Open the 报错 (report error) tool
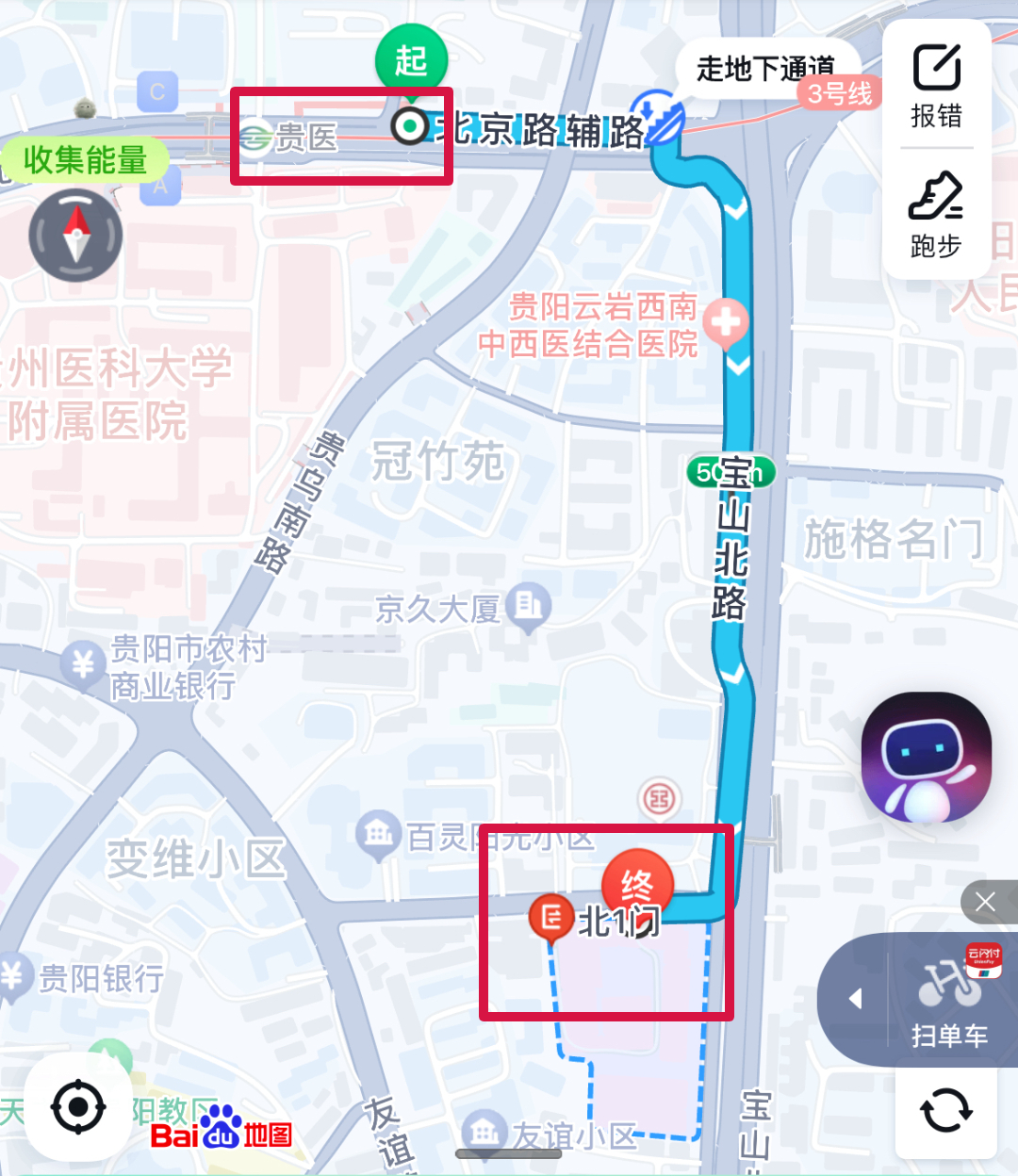The image size is (1018, 1176). tap(936, 85)
